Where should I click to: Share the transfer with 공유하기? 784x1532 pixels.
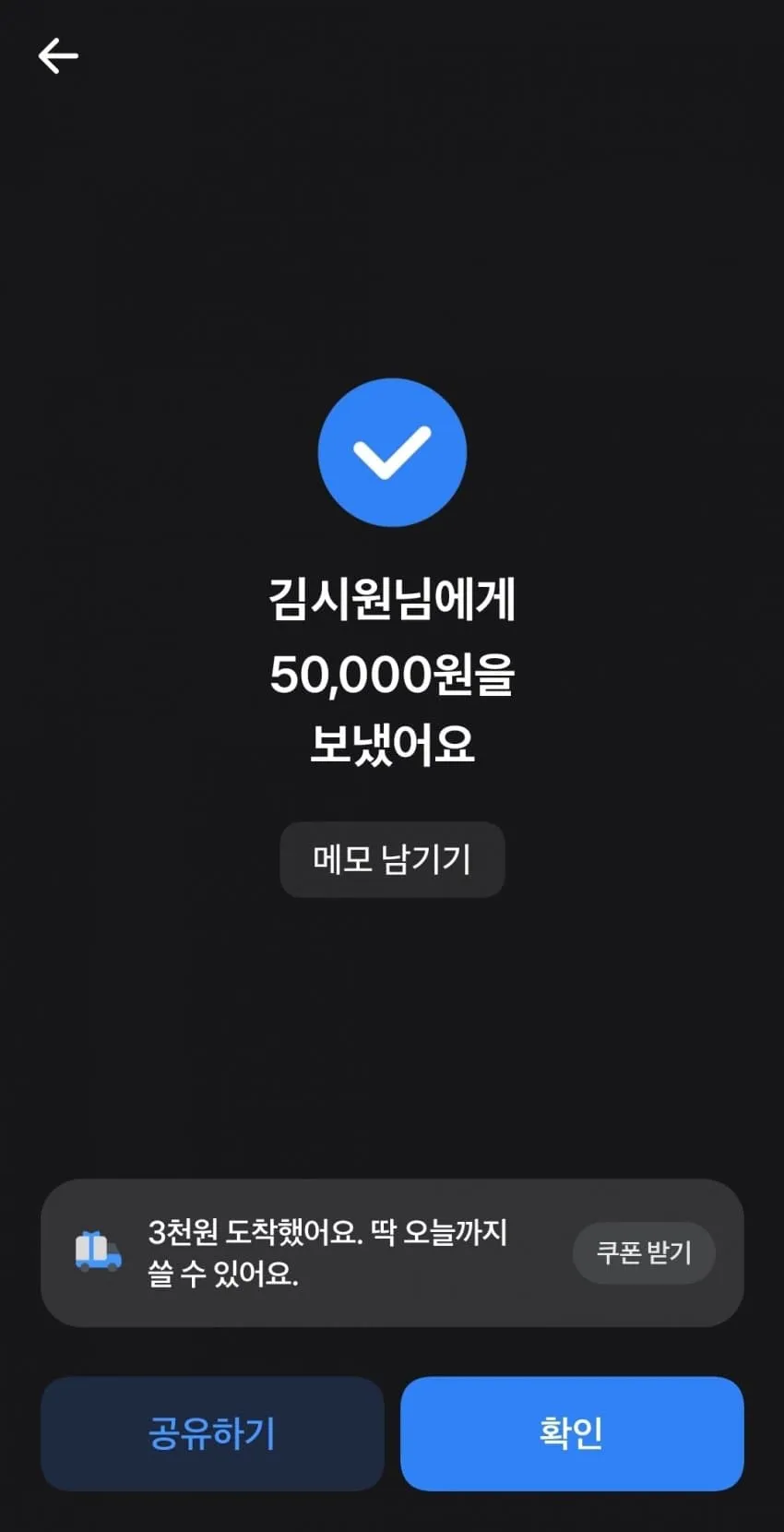point(212,1433)
